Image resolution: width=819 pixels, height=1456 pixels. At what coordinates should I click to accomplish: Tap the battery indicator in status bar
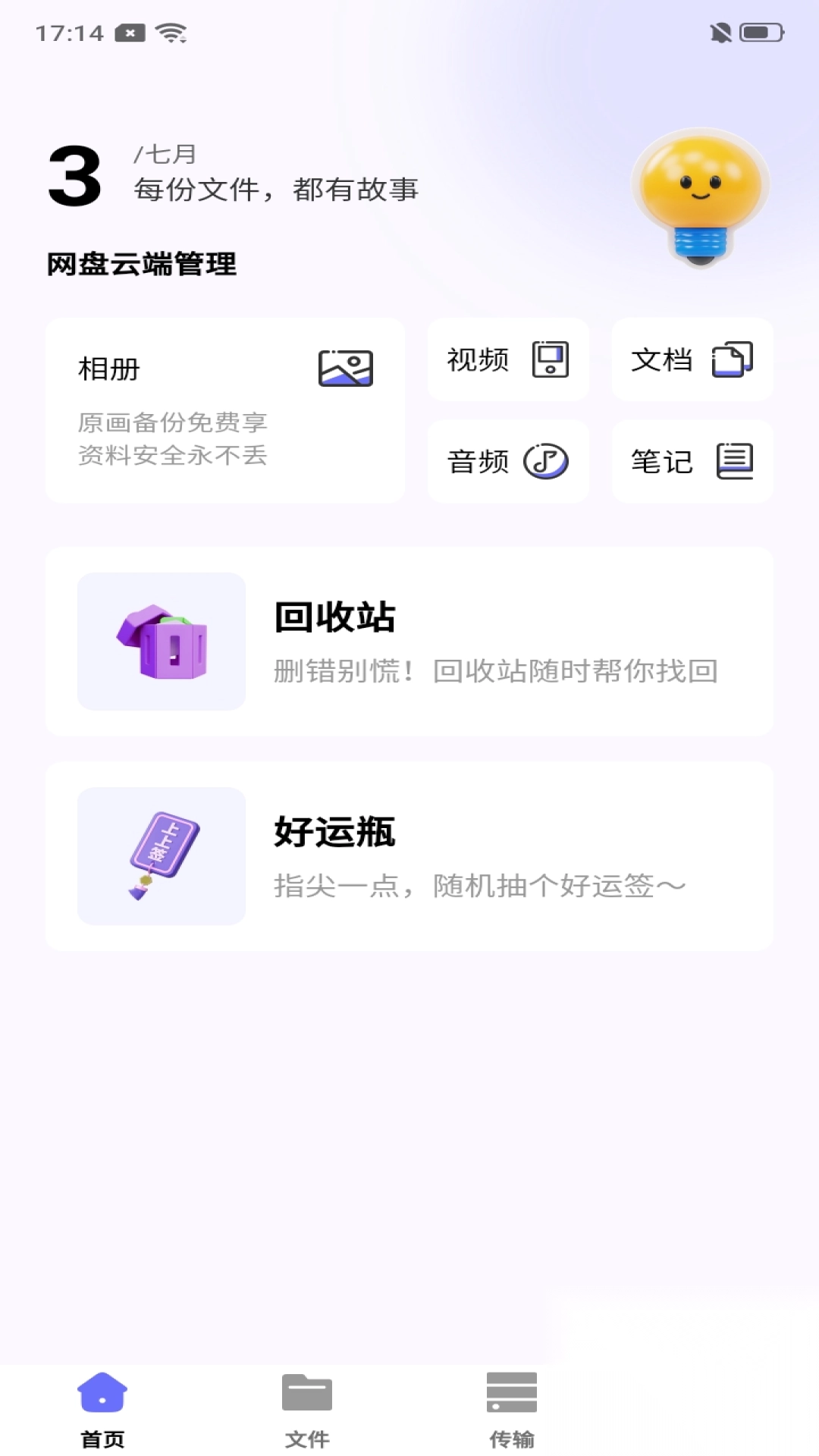point(762,32)
